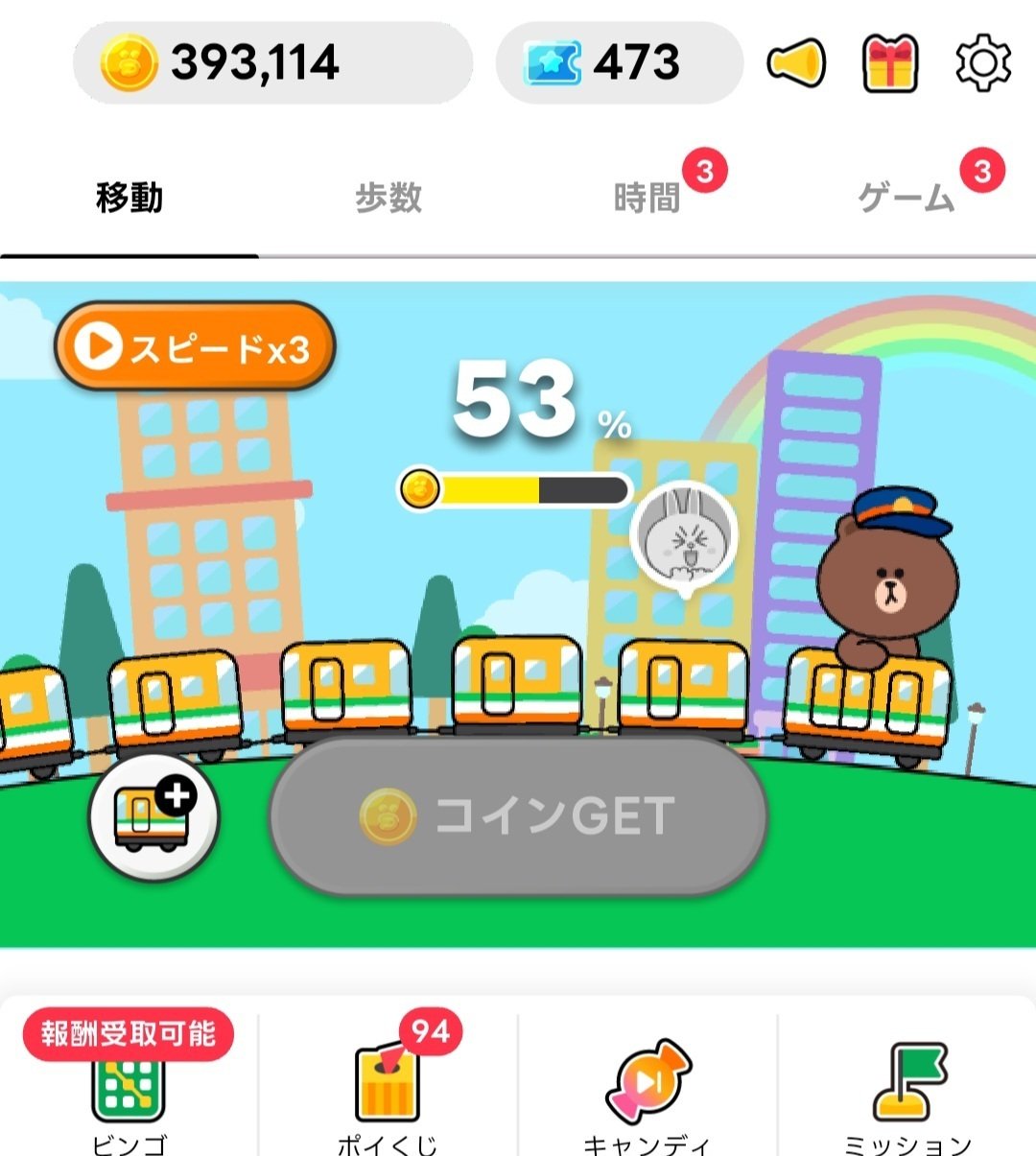Open the megaphone announcements icon
Image resolution: width=1036 pixels, height=1156 pixels.
[x=797, y=63]
